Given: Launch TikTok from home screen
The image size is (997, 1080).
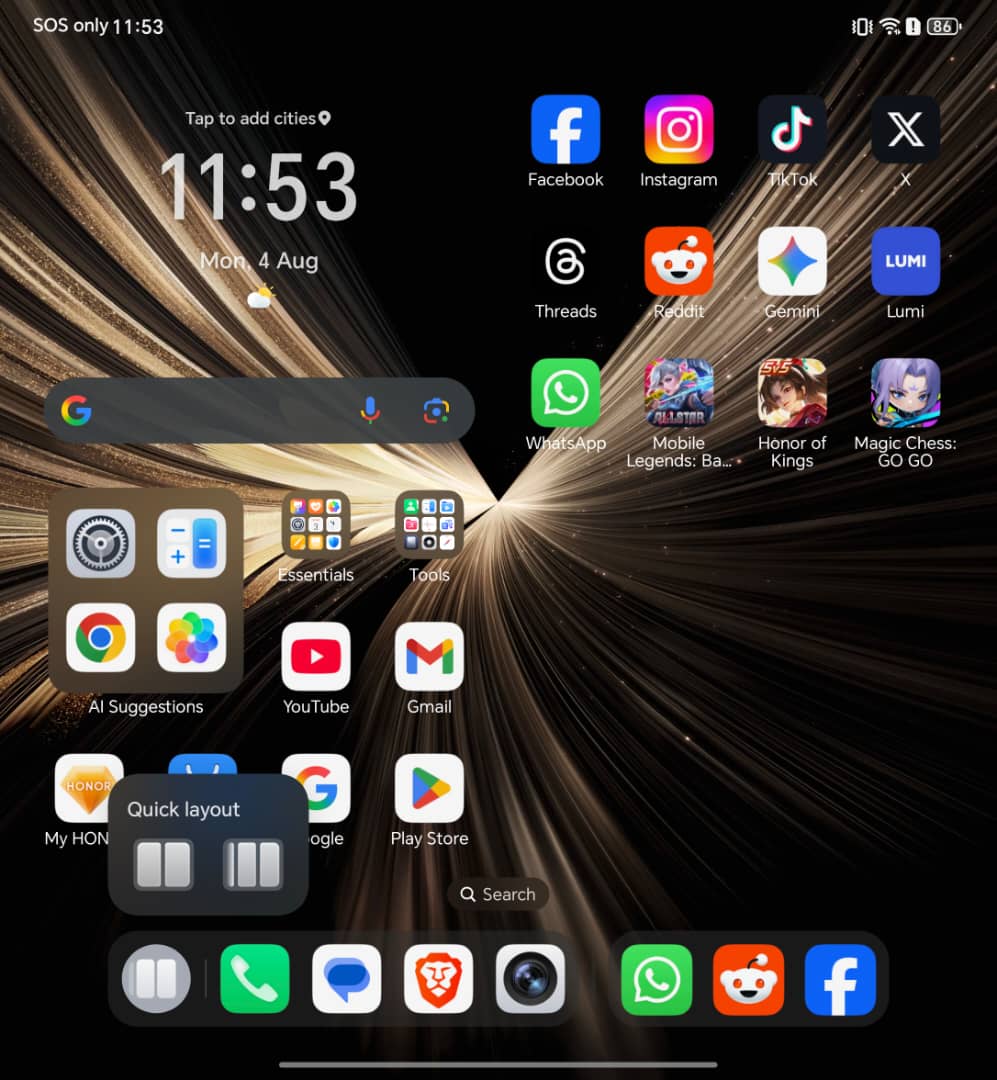Looking at the screenshot, I should click(x=792, y=130).
